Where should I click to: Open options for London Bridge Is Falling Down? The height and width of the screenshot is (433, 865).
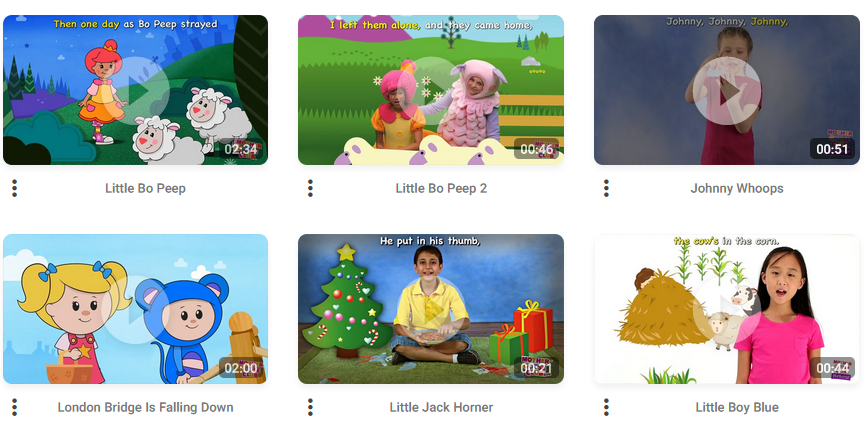(15, 407)
